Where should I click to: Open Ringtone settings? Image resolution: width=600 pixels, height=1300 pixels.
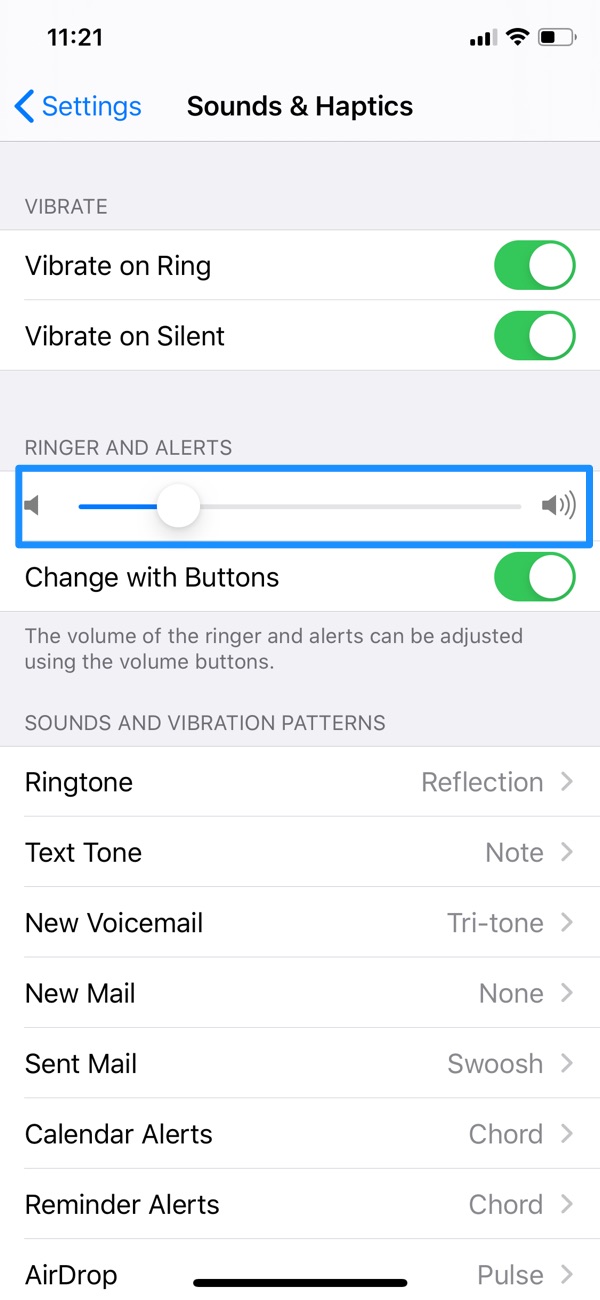click(300, 782)
